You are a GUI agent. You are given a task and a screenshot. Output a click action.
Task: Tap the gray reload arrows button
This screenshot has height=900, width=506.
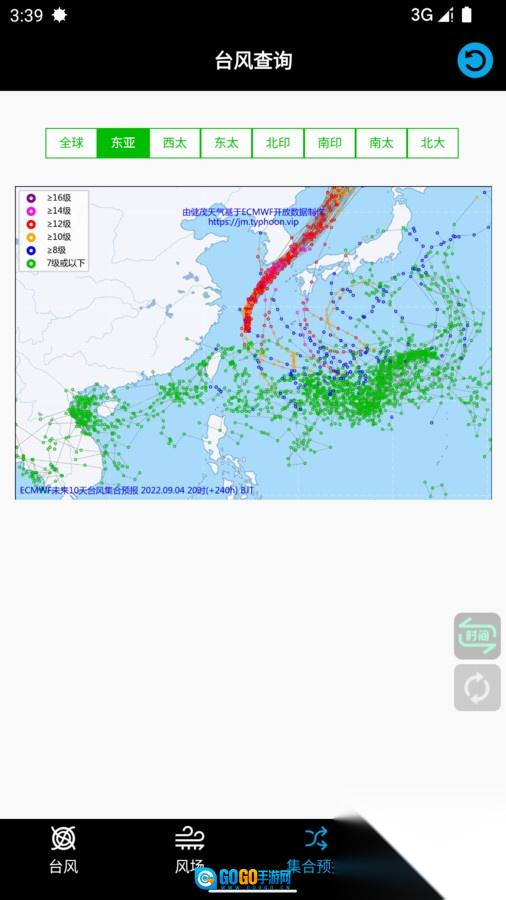tap(477, 688)
